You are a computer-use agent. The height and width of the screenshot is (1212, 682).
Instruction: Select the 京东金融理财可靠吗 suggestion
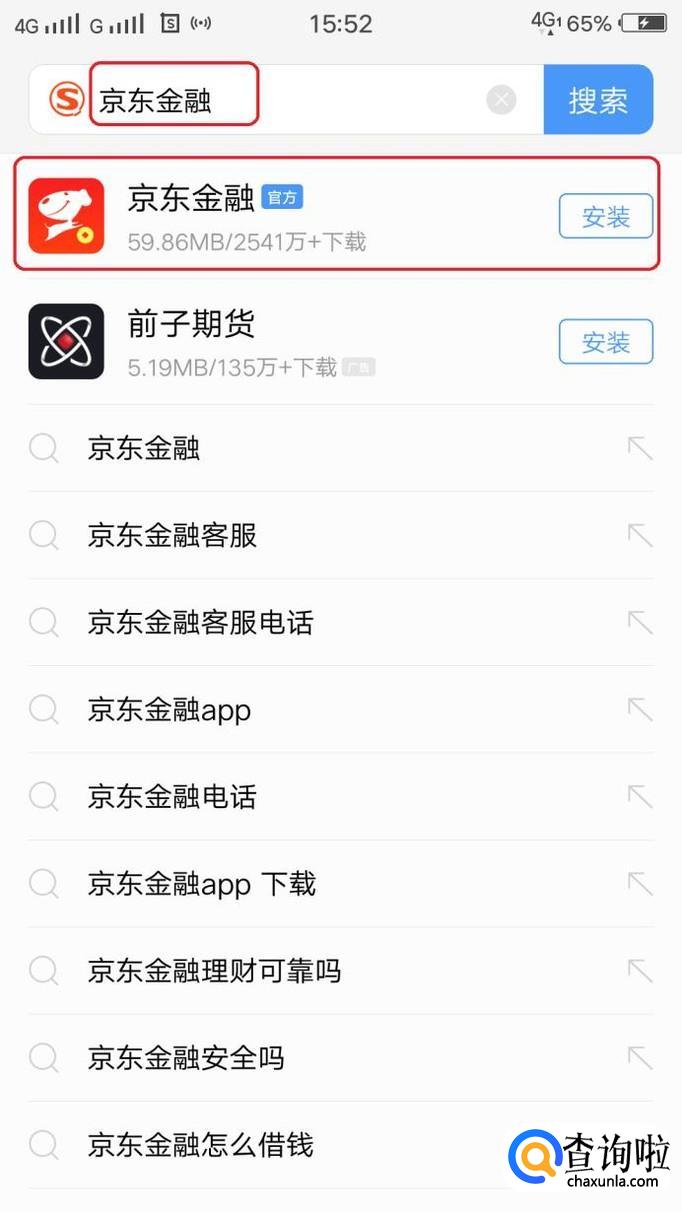click(214, 971)
